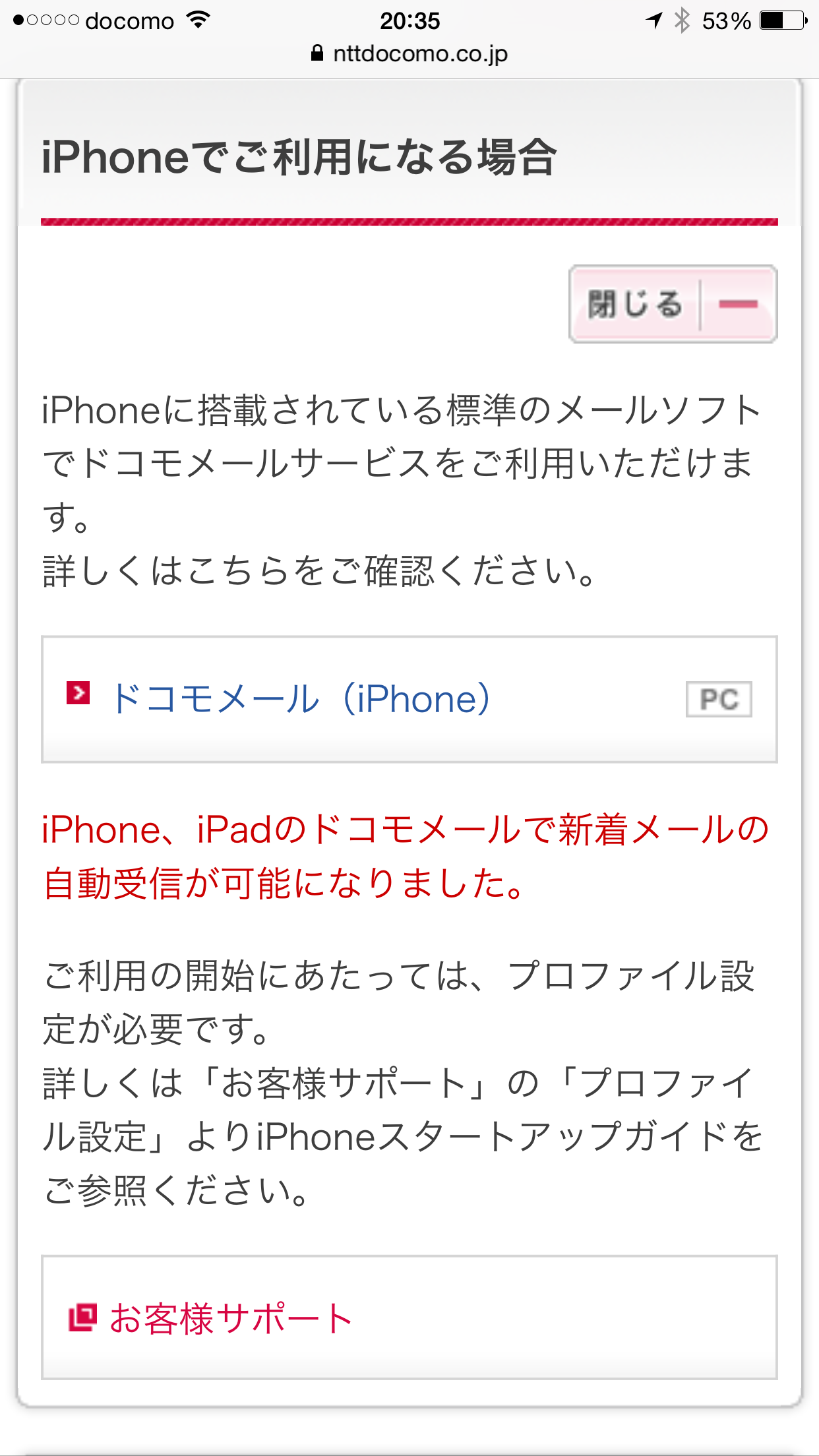
Task: Collapse the section with the 閉じる button
Action: [x=673, y=304]
